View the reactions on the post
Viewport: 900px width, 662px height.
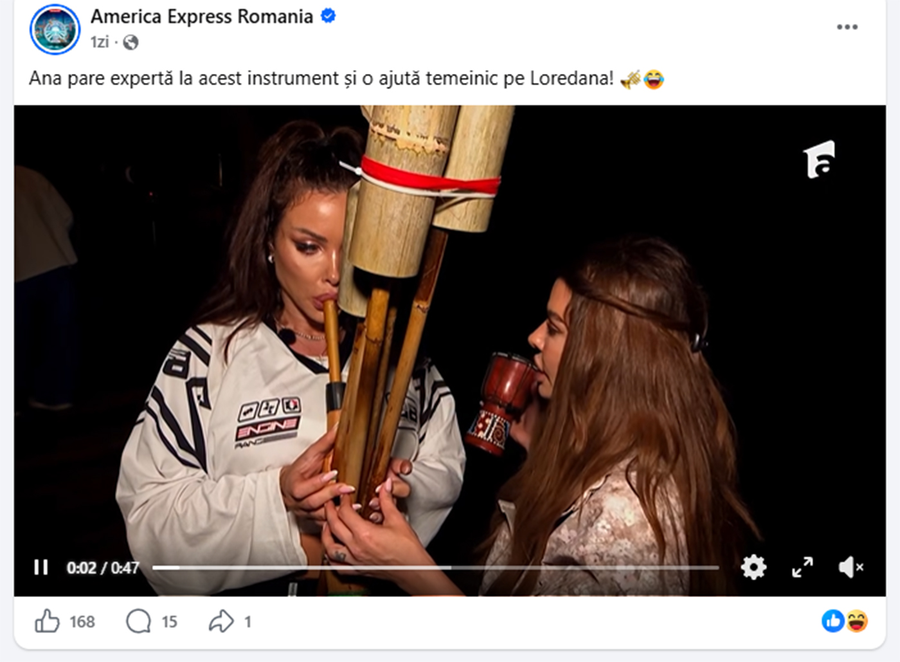tap(844, 621)
